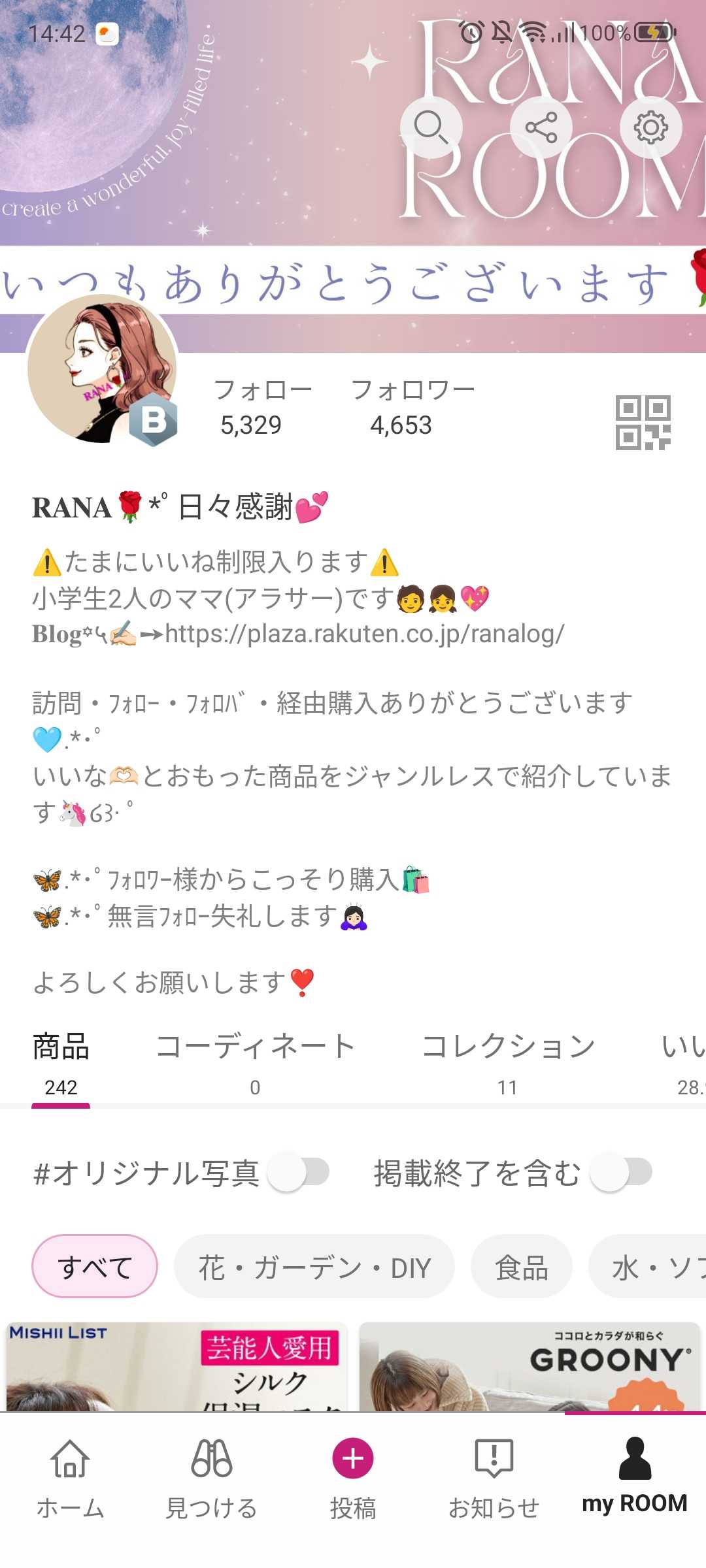Select the すべて filter chip

click(95, 1266)
